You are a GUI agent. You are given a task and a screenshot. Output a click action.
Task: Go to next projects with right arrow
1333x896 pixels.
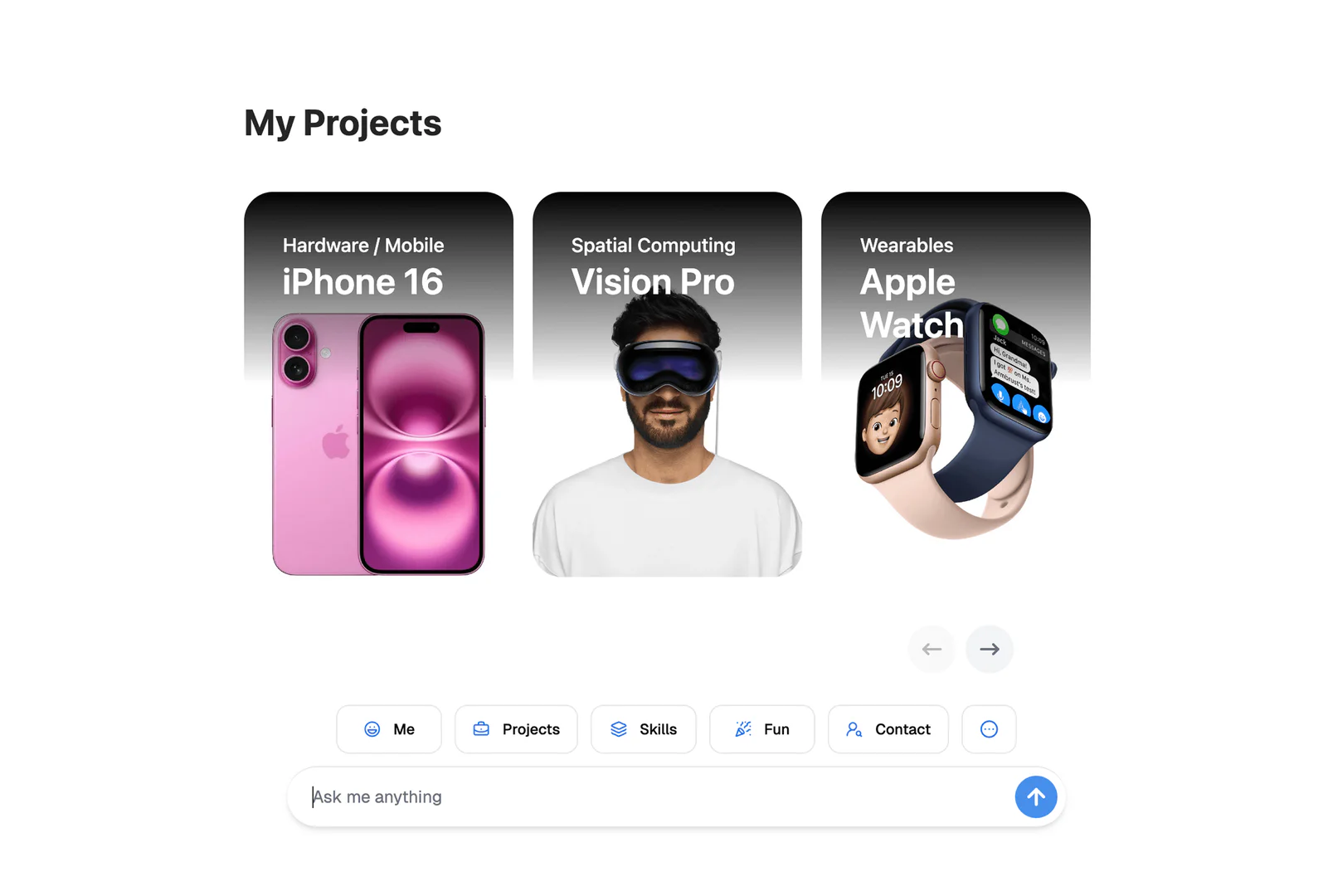click(989, 649)
